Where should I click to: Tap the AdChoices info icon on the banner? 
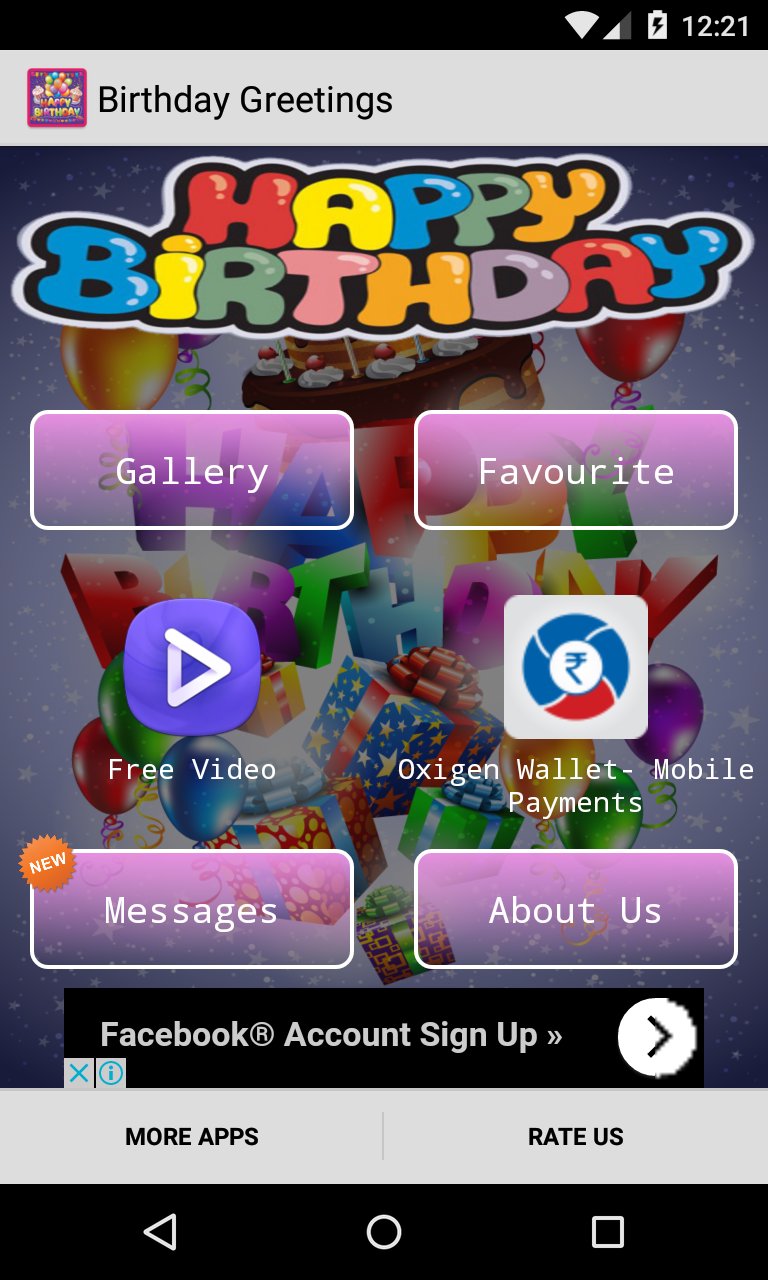coord(111,1073)
